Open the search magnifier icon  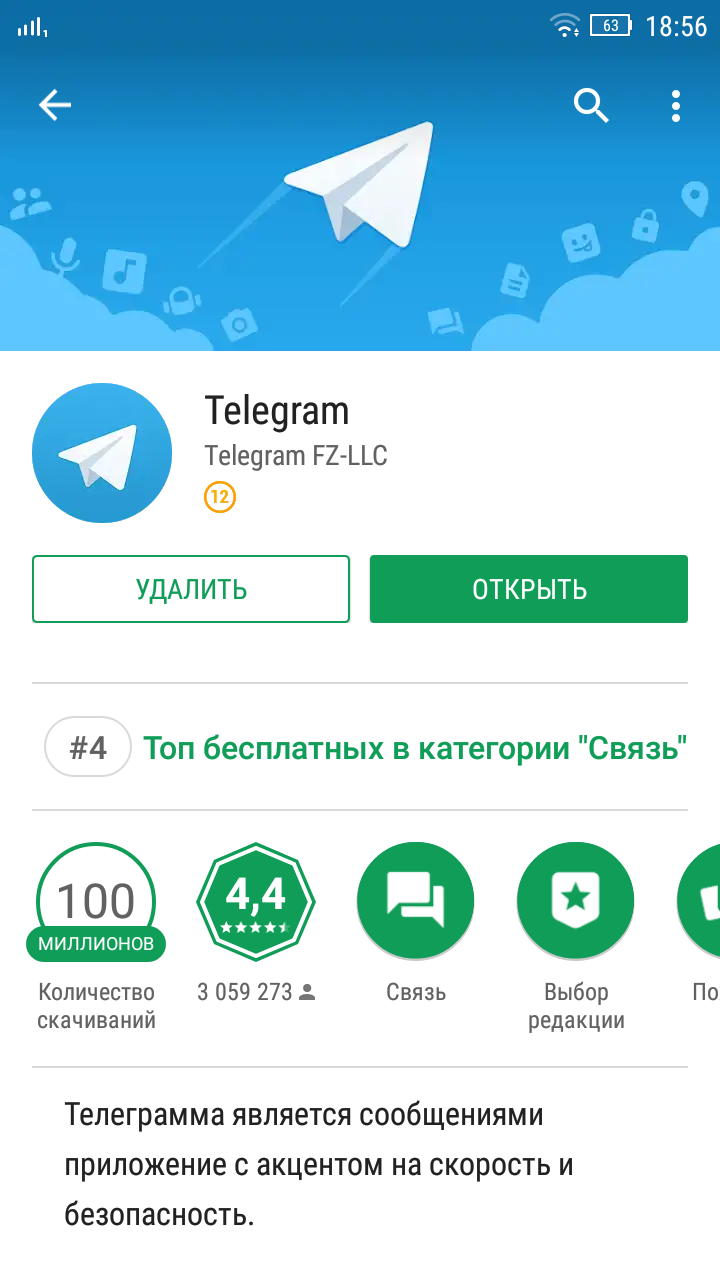[x=591, y=105]
